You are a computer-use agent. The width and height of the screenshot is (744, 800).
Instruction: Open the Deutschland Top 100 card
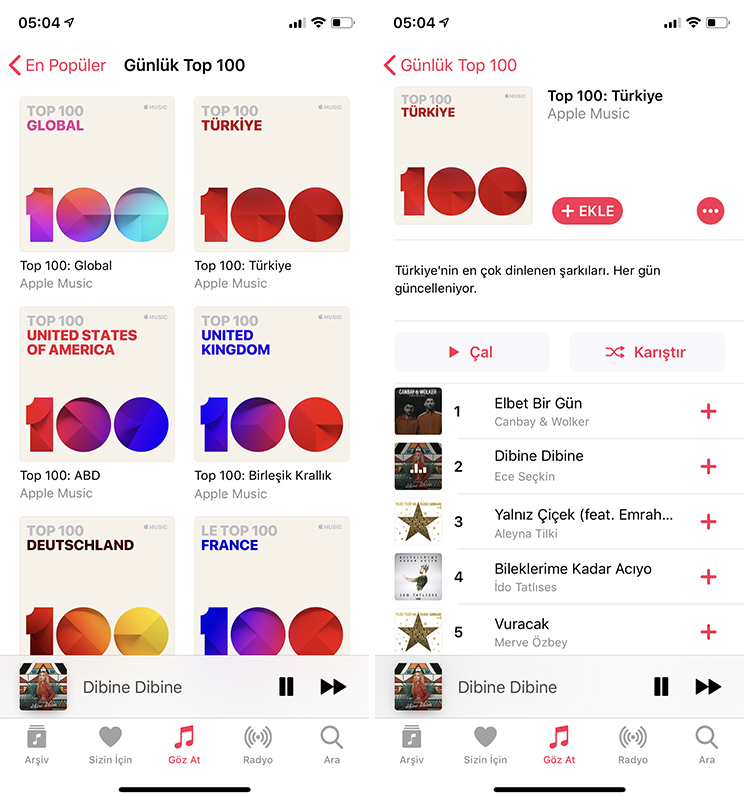point(97,585)
